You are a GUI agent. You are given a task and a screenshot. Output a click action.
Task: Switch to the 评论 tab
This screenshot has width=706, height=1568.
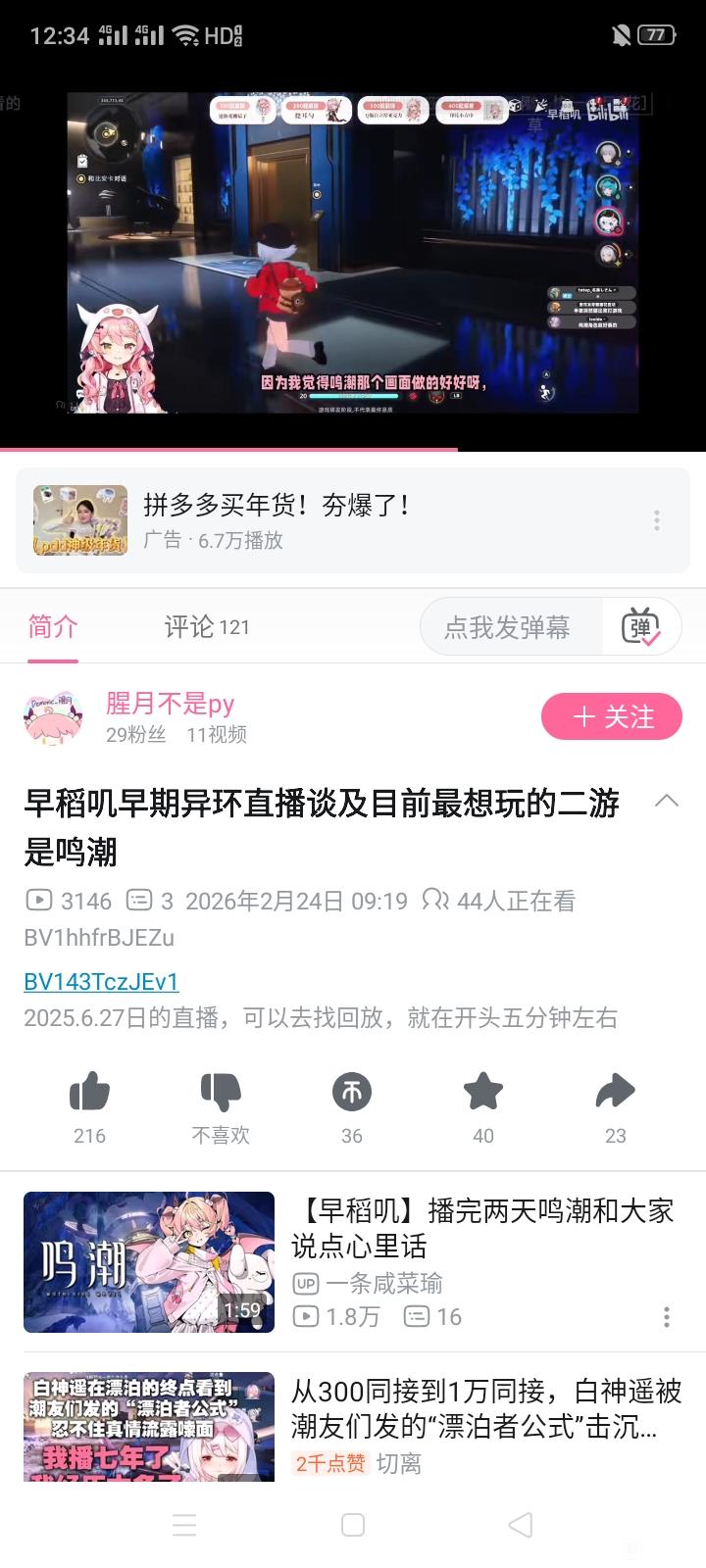(x=206, y=627)
